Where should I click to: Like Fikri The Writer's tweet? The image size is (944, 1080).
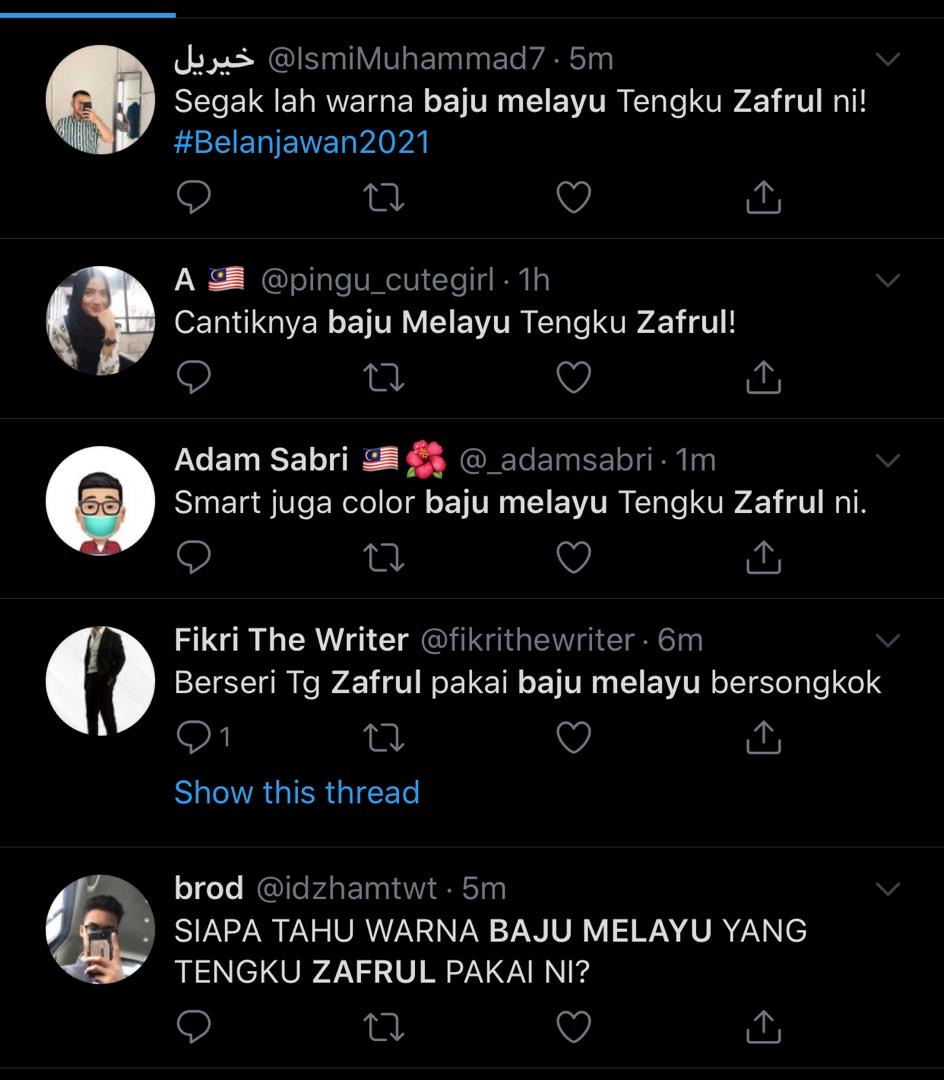click(x=573, y=738)
